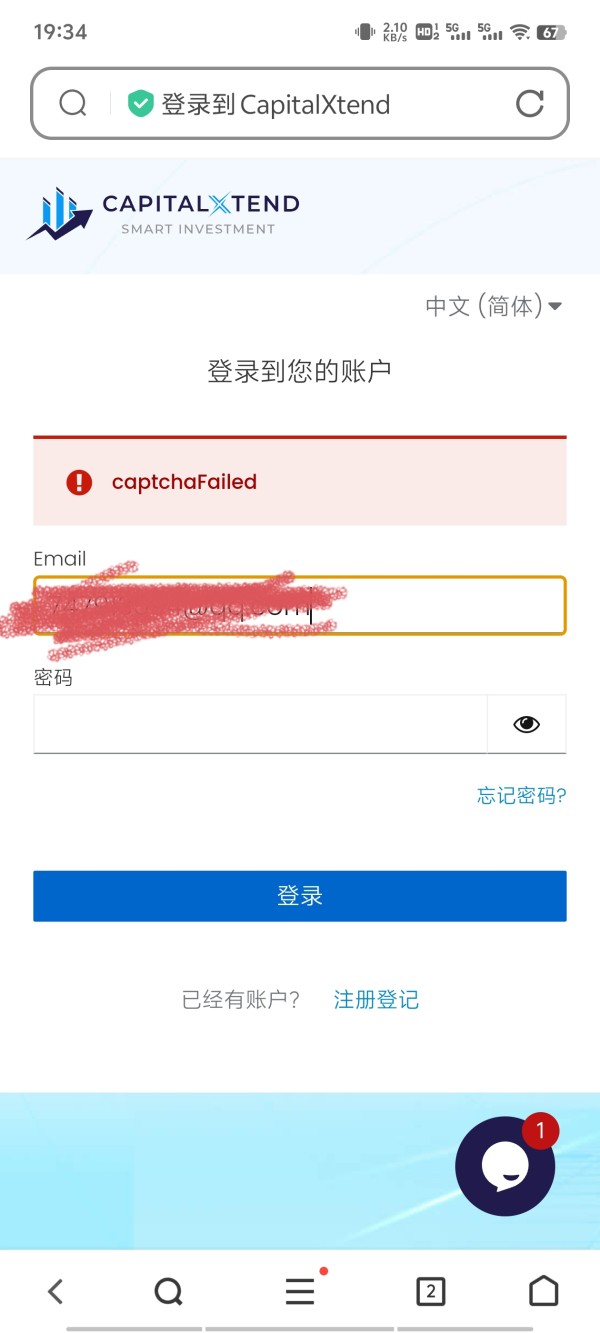View the 2 open tabs
The width and height of the screenshot is (600, 1333).
pos(430,1292)
